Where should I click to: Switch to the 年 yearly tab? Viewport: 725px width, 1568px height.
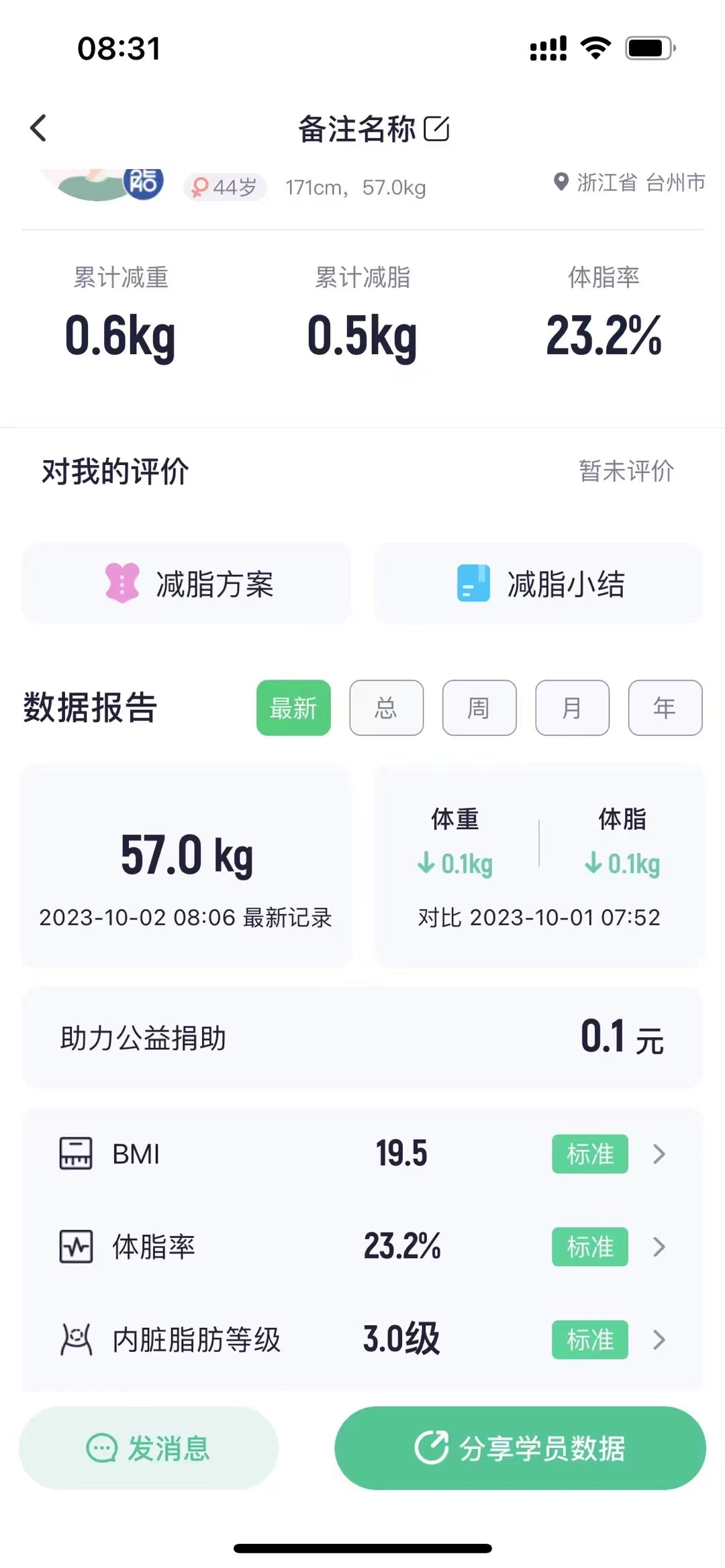click(665, 708)
